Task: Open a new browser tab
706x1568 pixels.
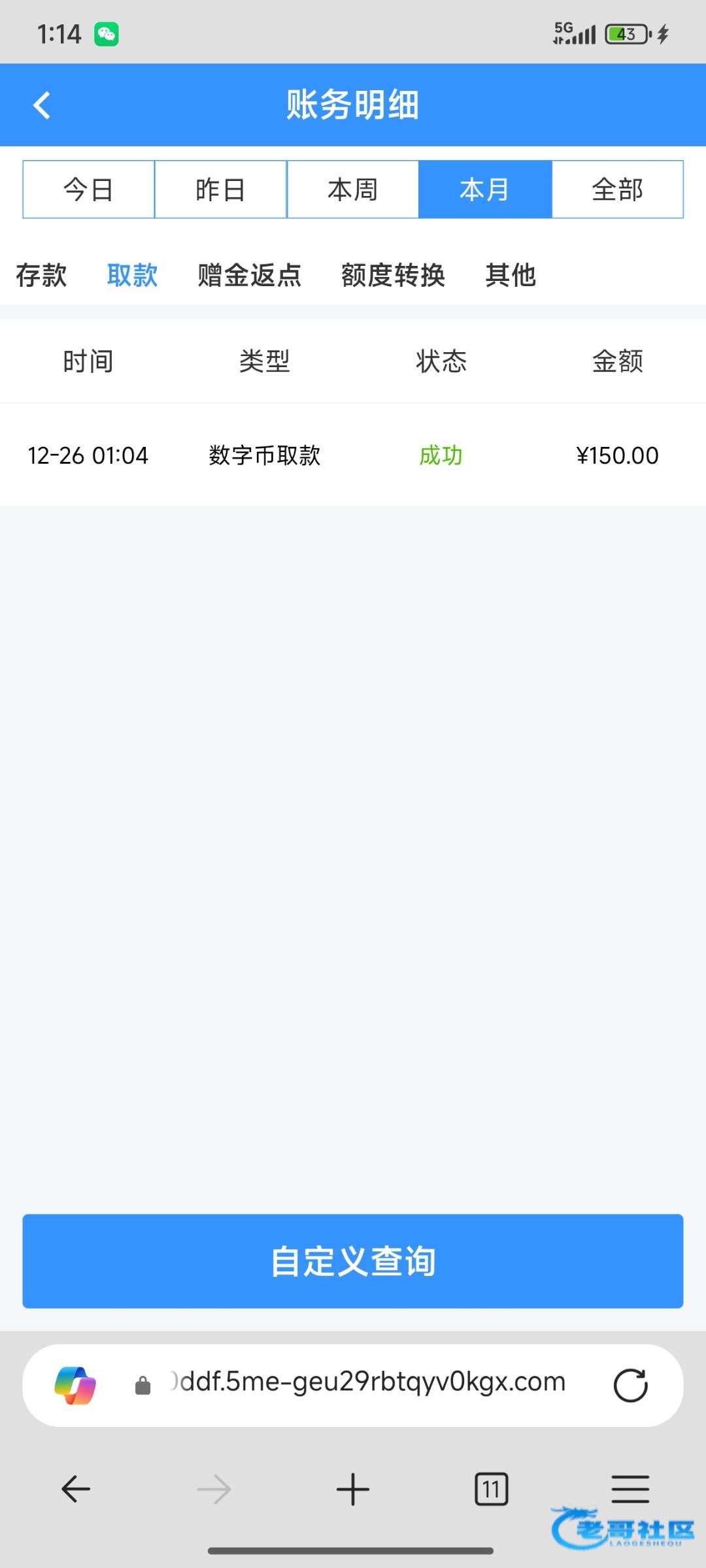Action: [353, 1490]
